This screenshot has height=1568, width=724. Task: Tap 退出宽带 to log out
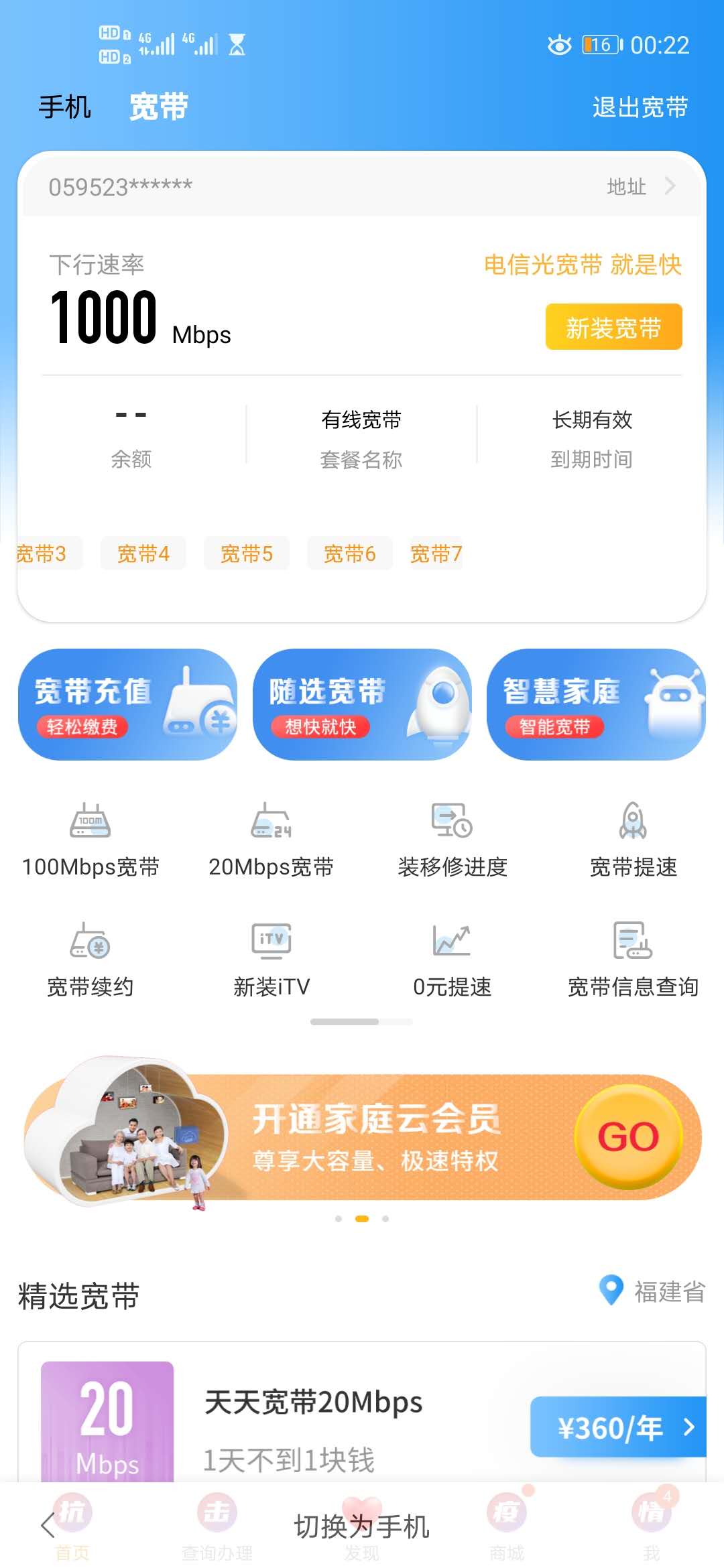640,107
